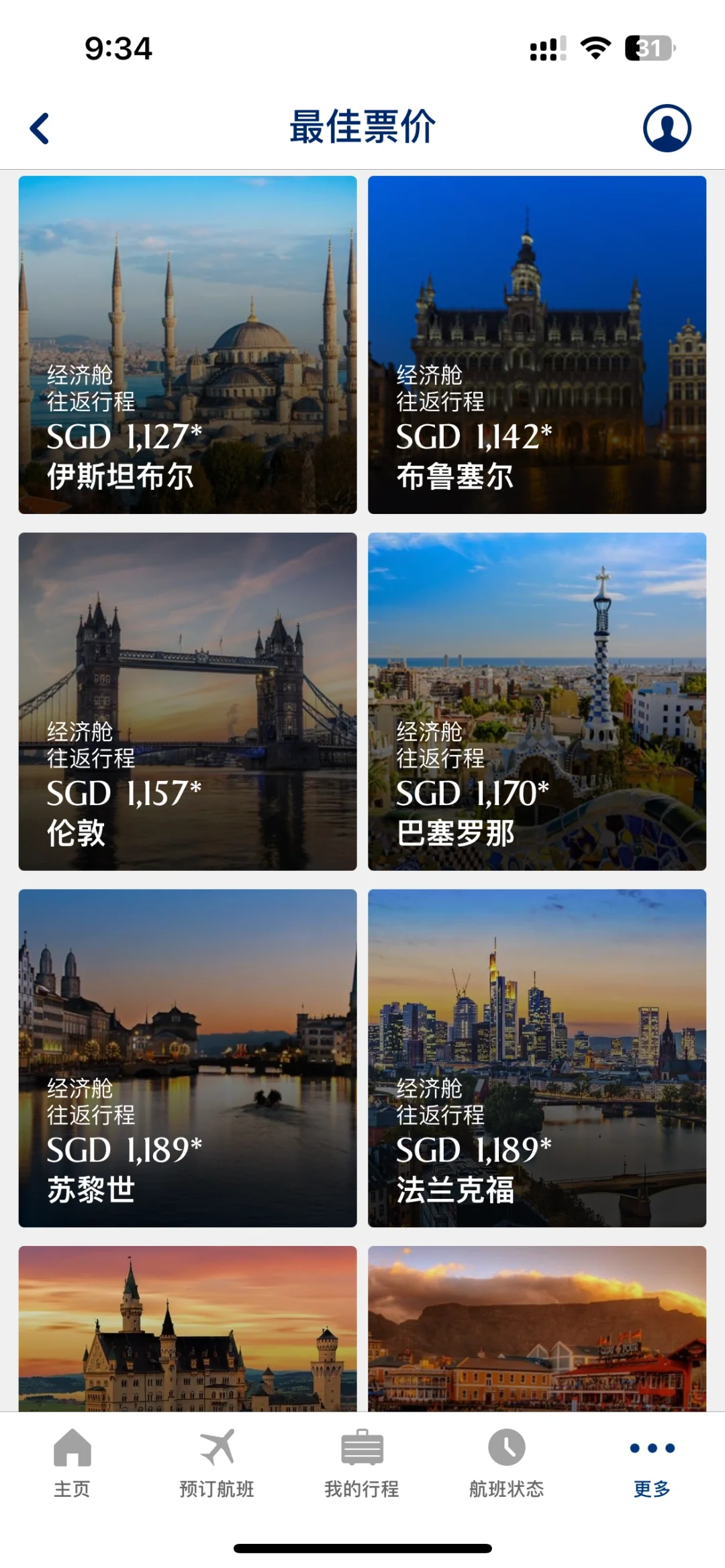Open the user profile icon
This screenshot has width=725, height=1568.
[x=667, y=127]
